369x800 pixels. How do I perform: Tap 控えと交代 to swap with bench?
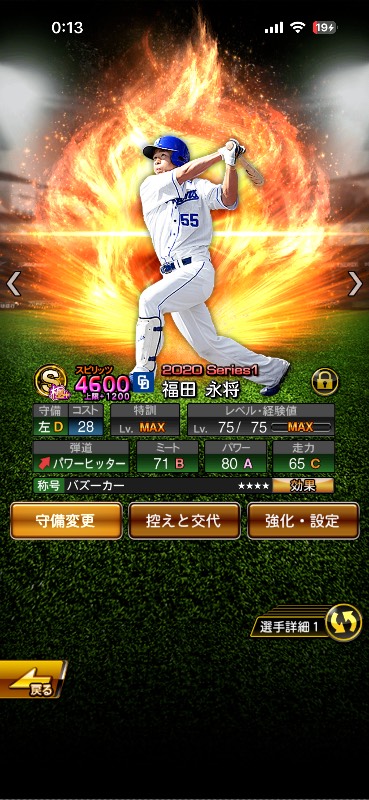pyautogui.click(x=184, y=521)
